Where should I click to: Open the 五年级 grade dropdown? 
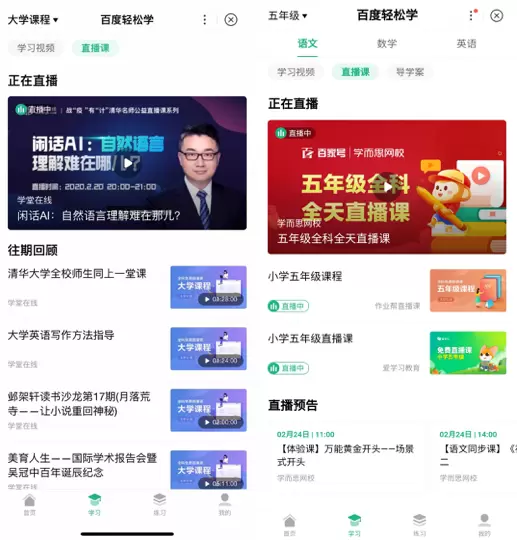[288, 16]
